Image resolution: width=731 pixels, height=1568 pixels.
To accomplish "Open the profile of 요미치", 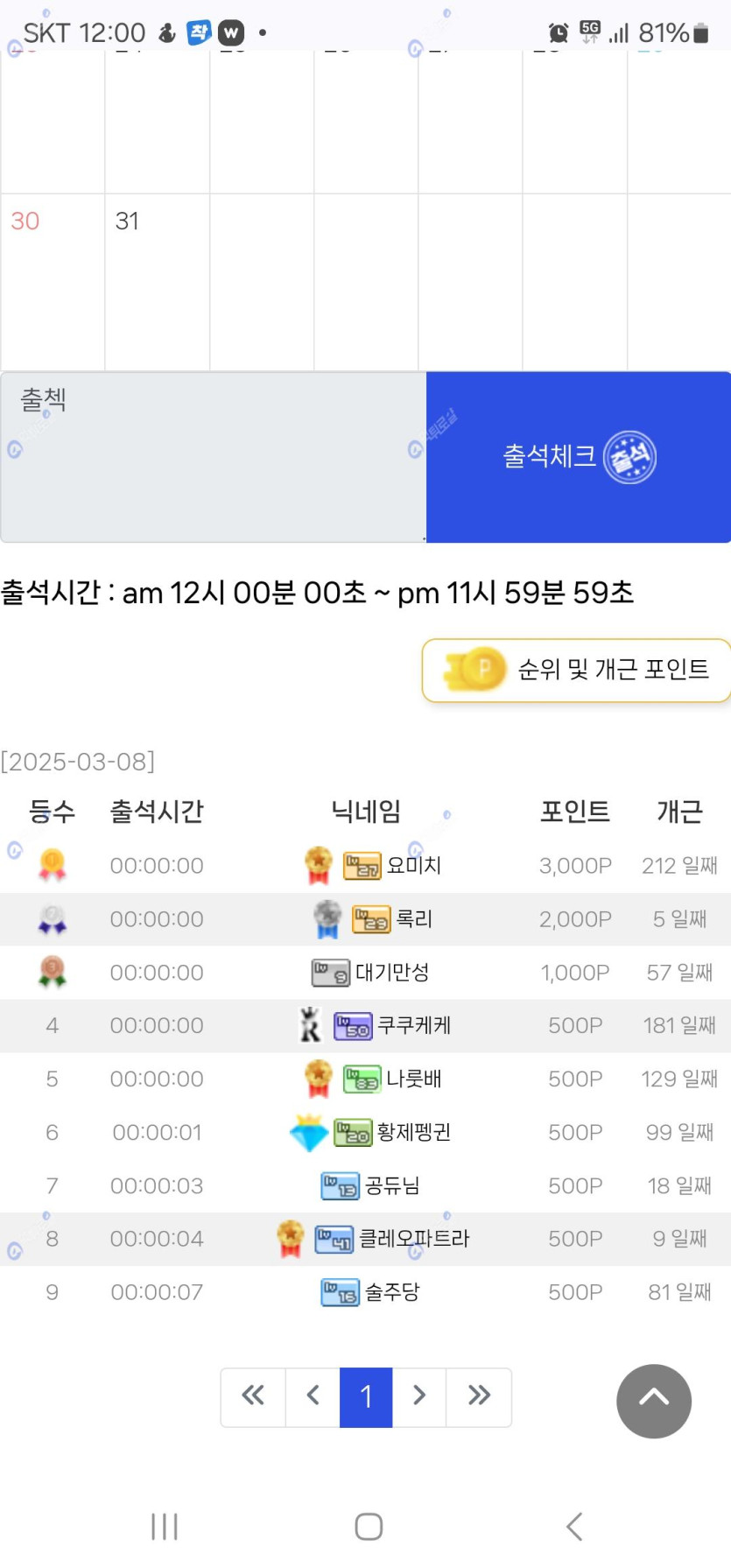I will pos(413,865).
